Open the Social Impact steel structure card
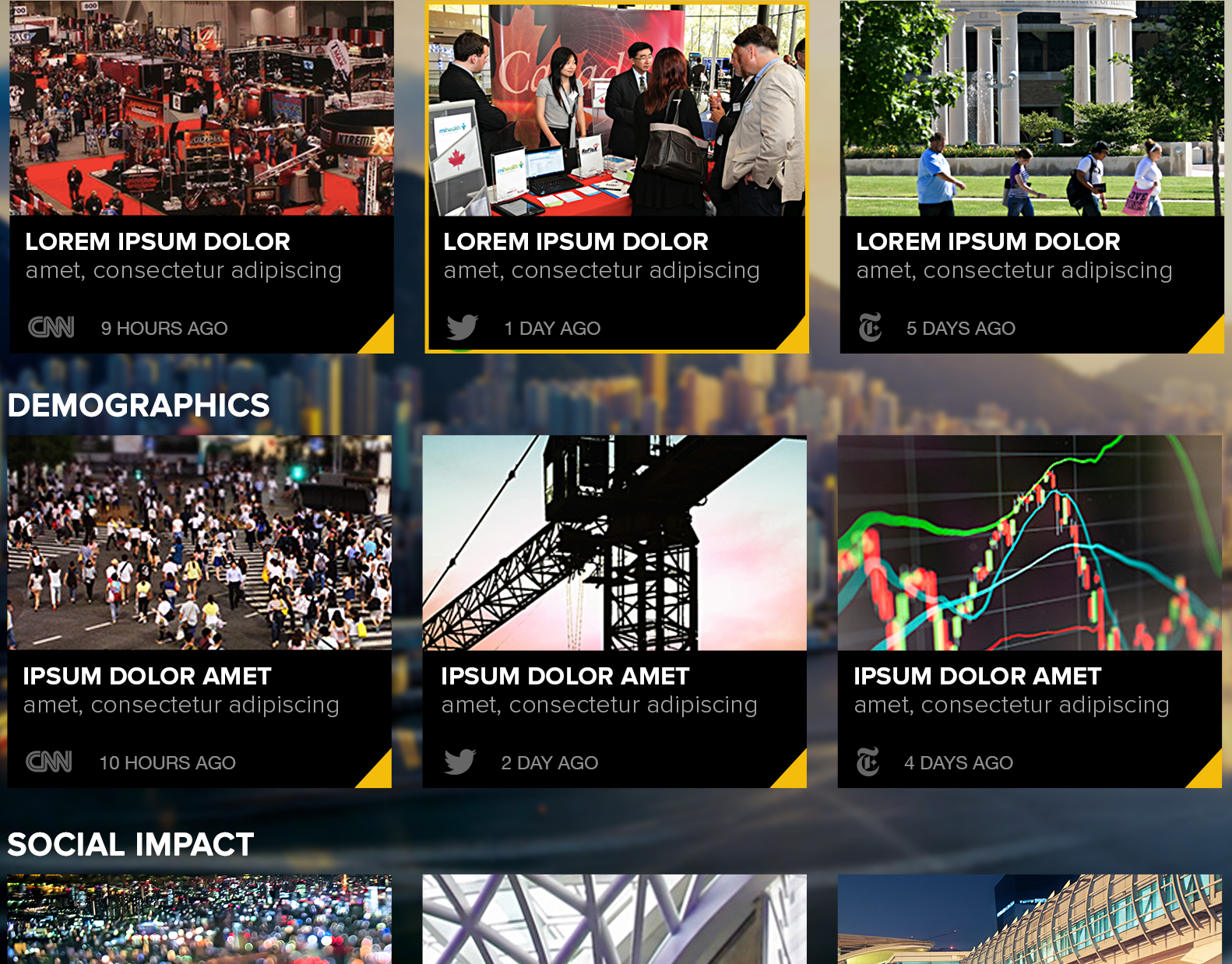 tap(614, 919)
